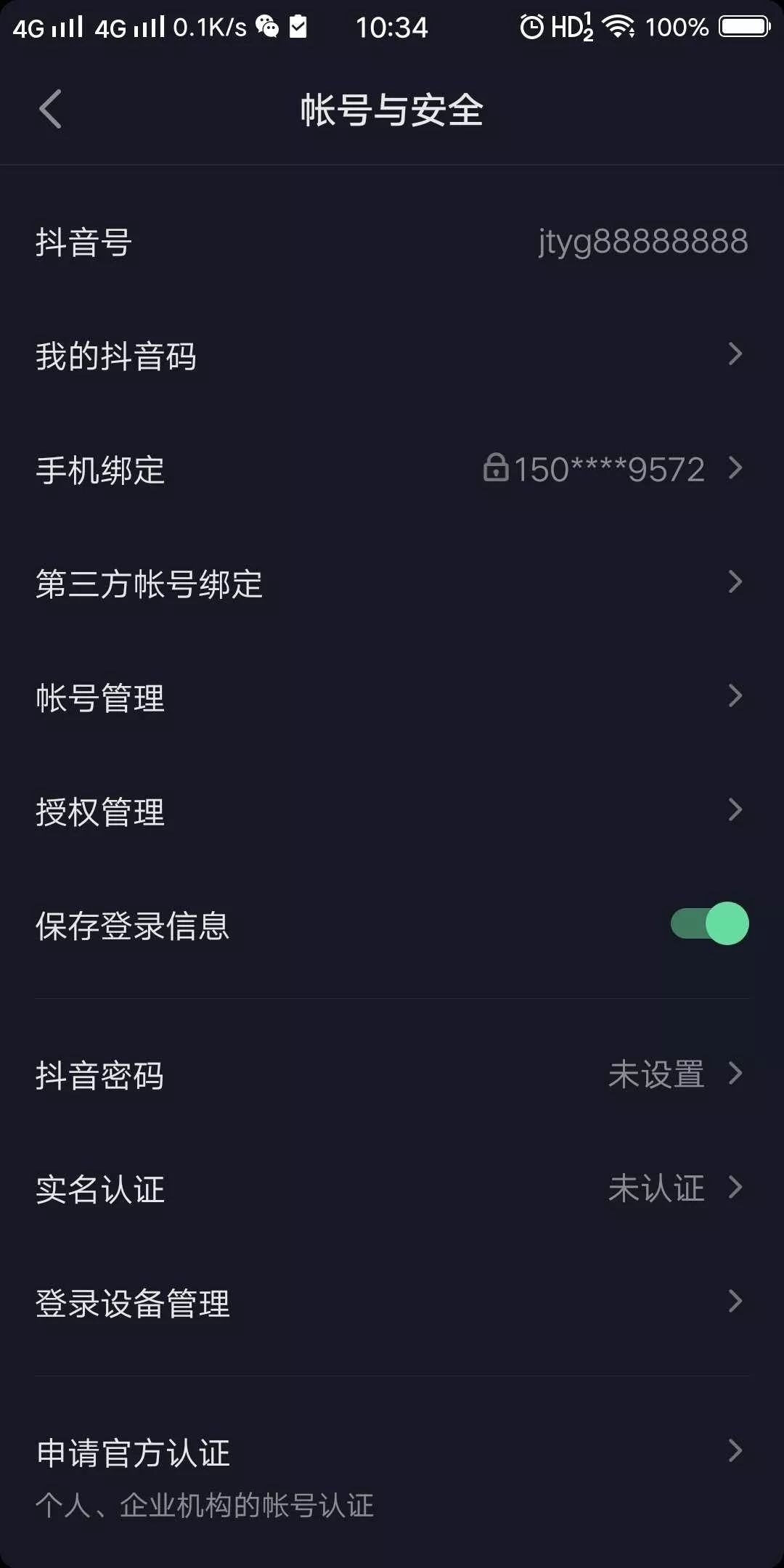
Task: Click 未认证 to start real-name verification
Action: click(656, 1189)
